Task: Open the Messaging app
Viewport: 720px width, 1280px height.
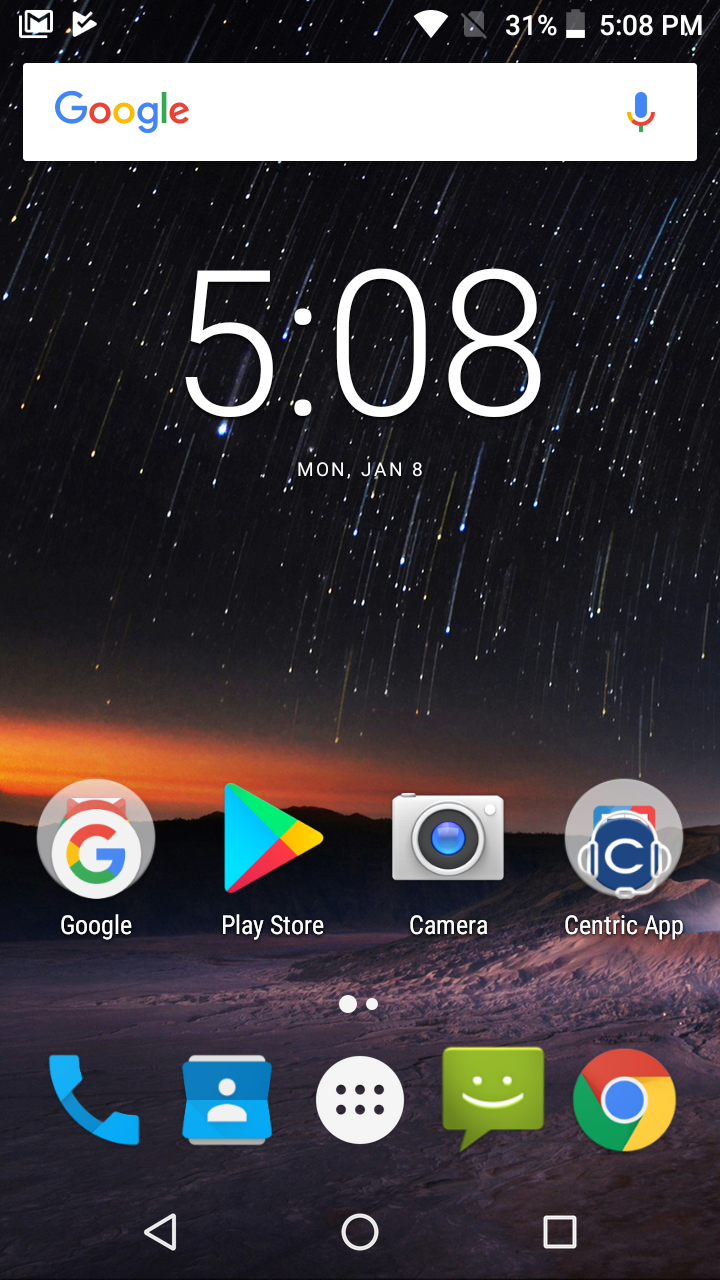Action: click(x=493, y=1098)
